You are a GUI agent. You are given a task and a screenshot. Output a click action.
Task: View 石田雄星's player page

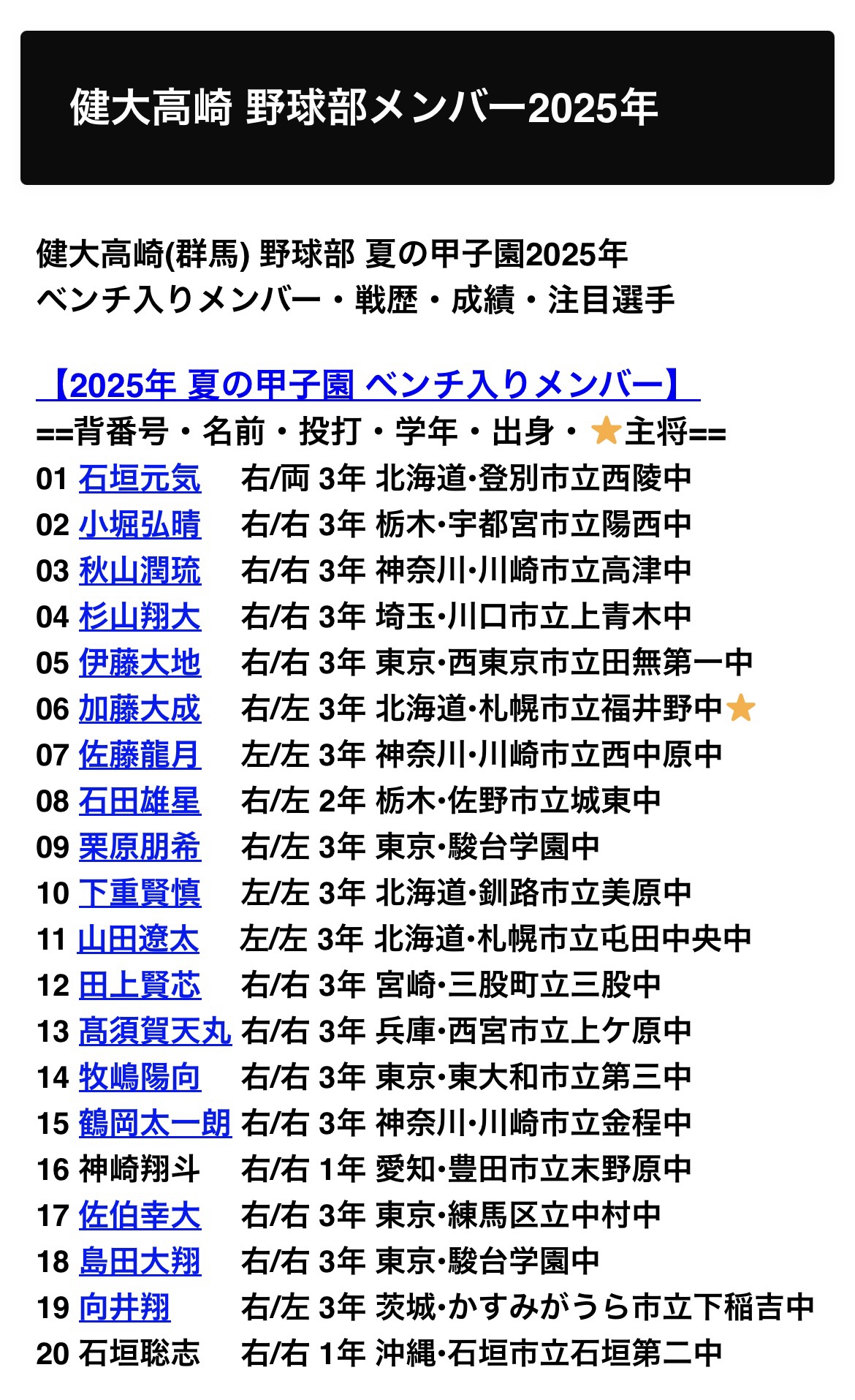[x=140, y=801]
